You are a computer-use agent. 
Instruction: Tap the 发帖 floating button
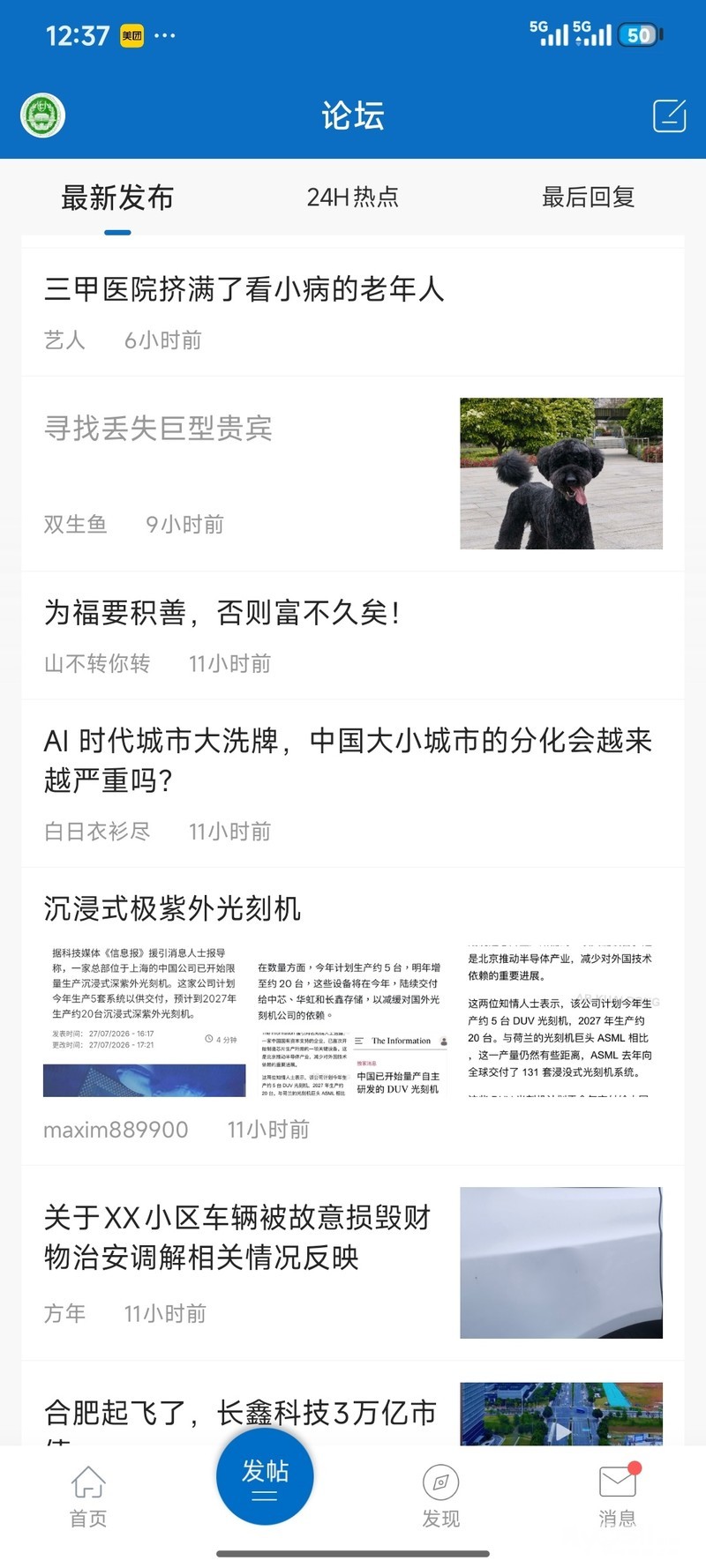tap(265, 1476)
